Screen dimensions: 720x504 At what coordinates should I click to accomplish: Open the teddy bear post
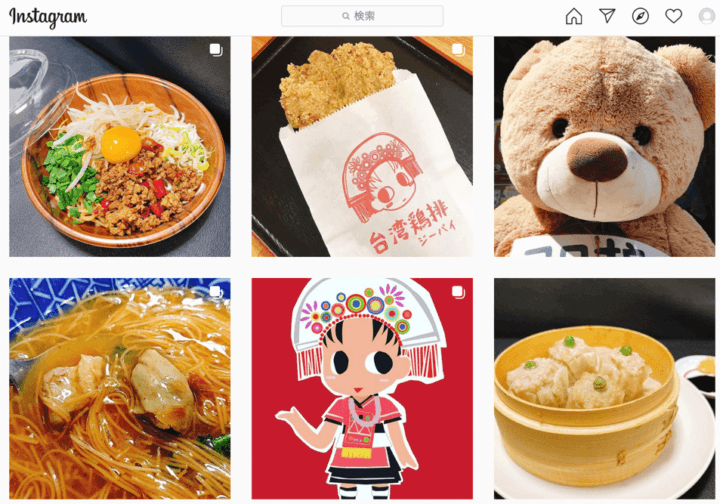[x=604, y=147]
